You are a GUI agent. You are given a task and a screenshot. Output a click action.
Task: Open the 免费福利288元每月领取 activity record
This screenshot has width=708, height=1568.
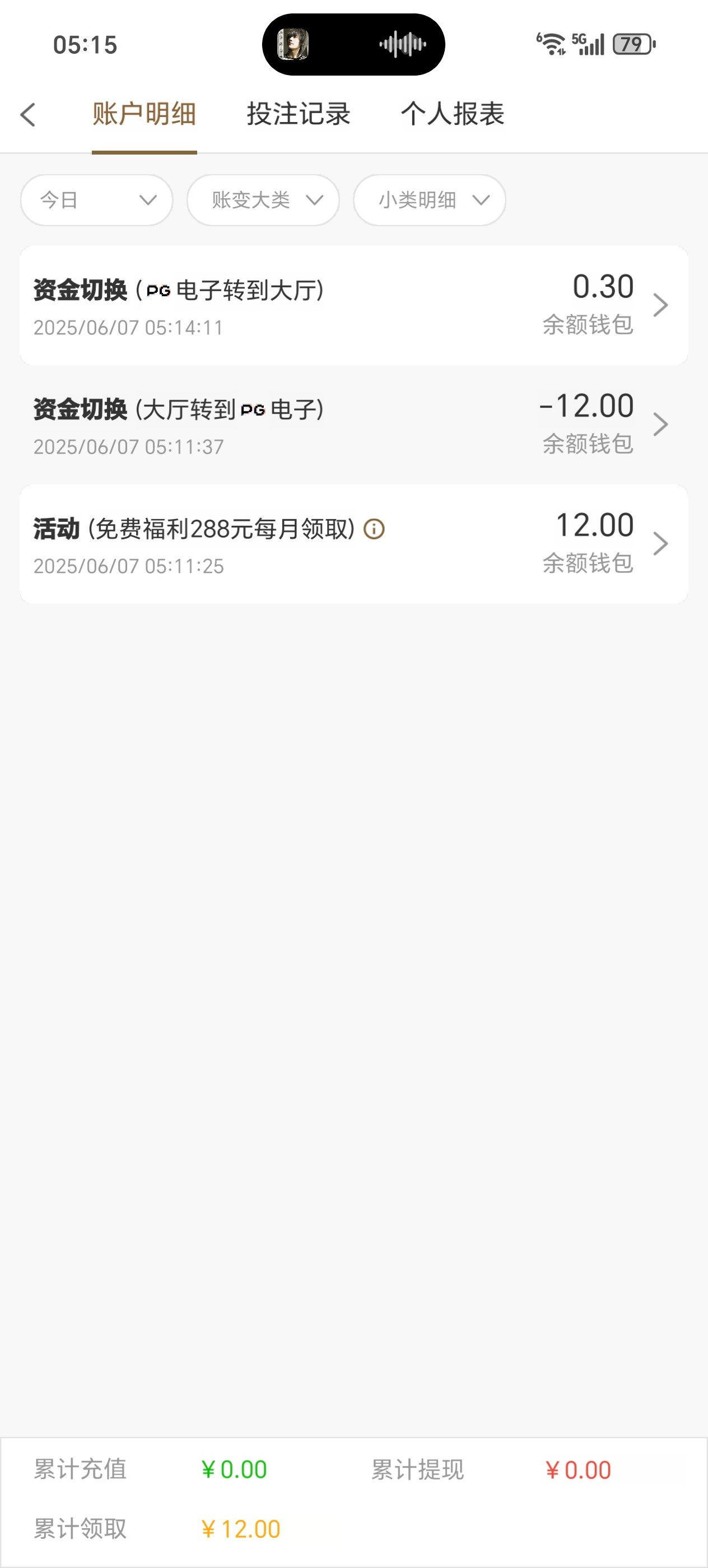353,544
